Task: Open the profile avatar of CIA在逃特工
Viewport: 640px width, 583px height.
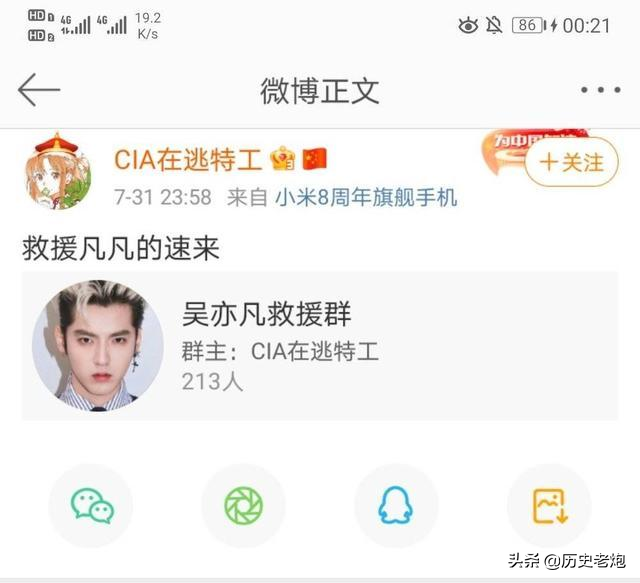Action: (58, 170)
